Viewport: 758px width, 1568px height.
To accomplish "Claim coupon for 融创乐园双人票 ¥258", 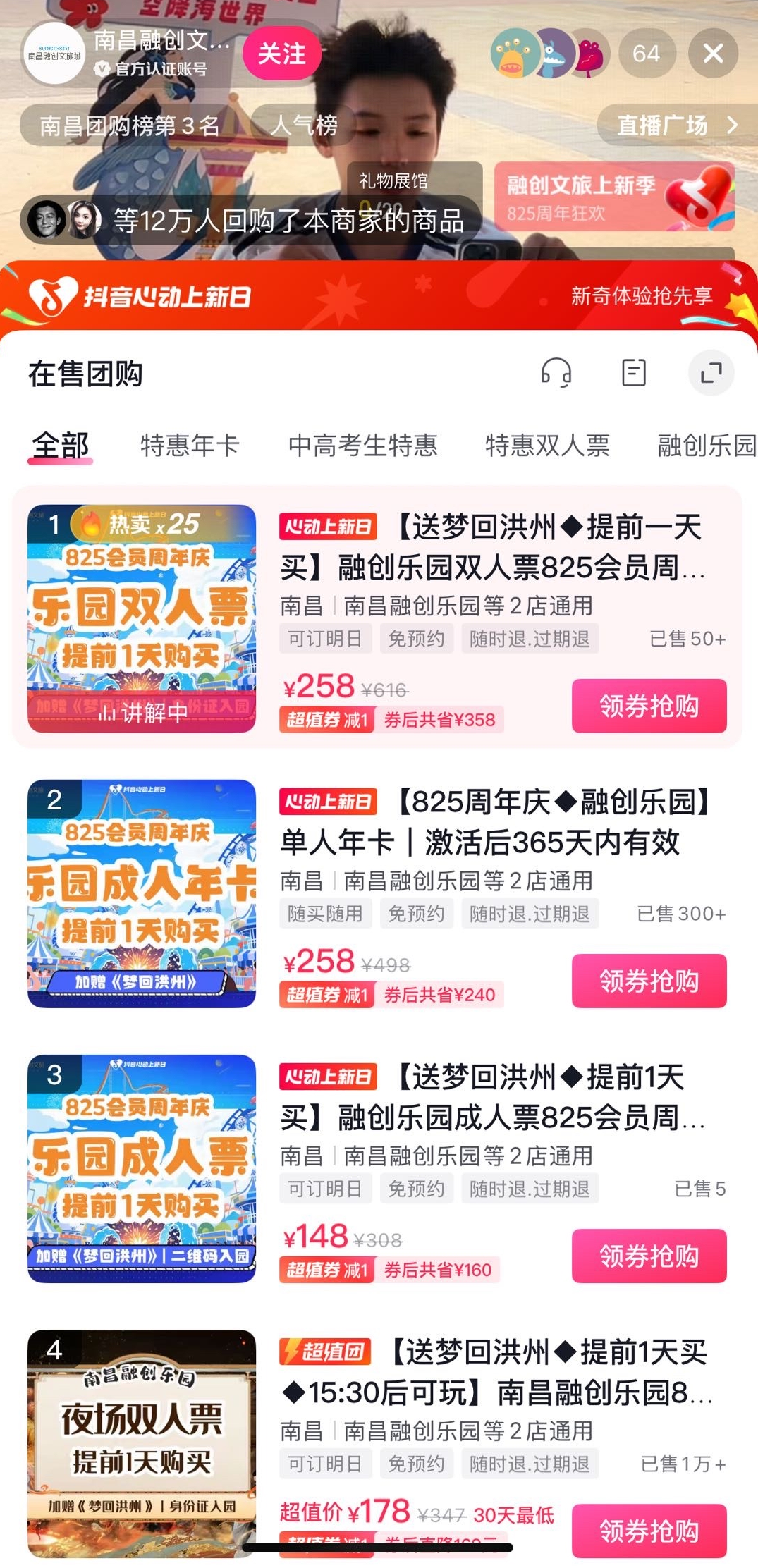I will 649,706.
